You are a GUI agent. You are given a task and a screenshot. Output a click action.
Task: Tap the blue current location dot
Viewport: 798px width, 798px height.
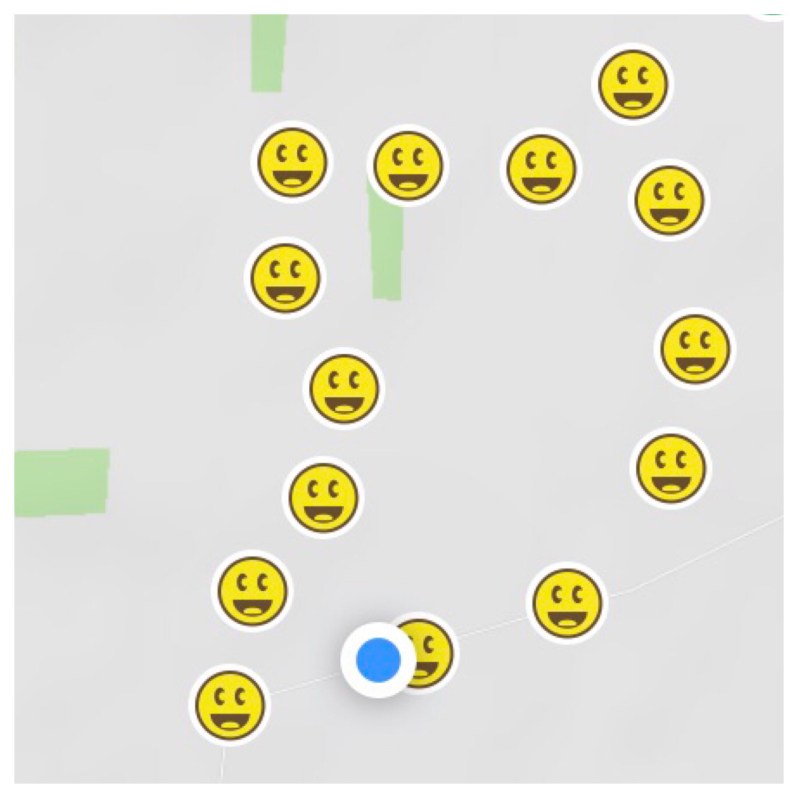pyautogui.click(x=378, y=660)
